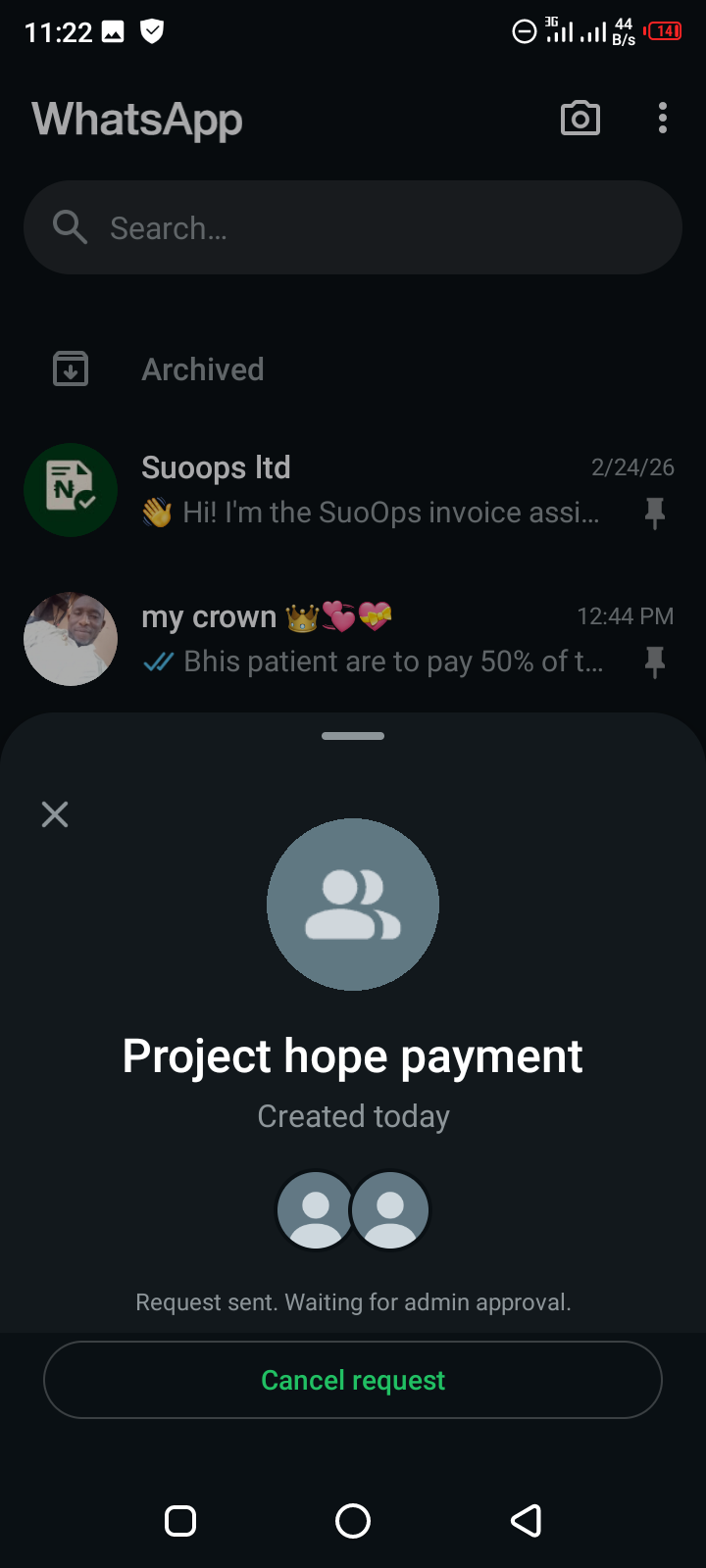Tap the Search field

tap(353, 227)
